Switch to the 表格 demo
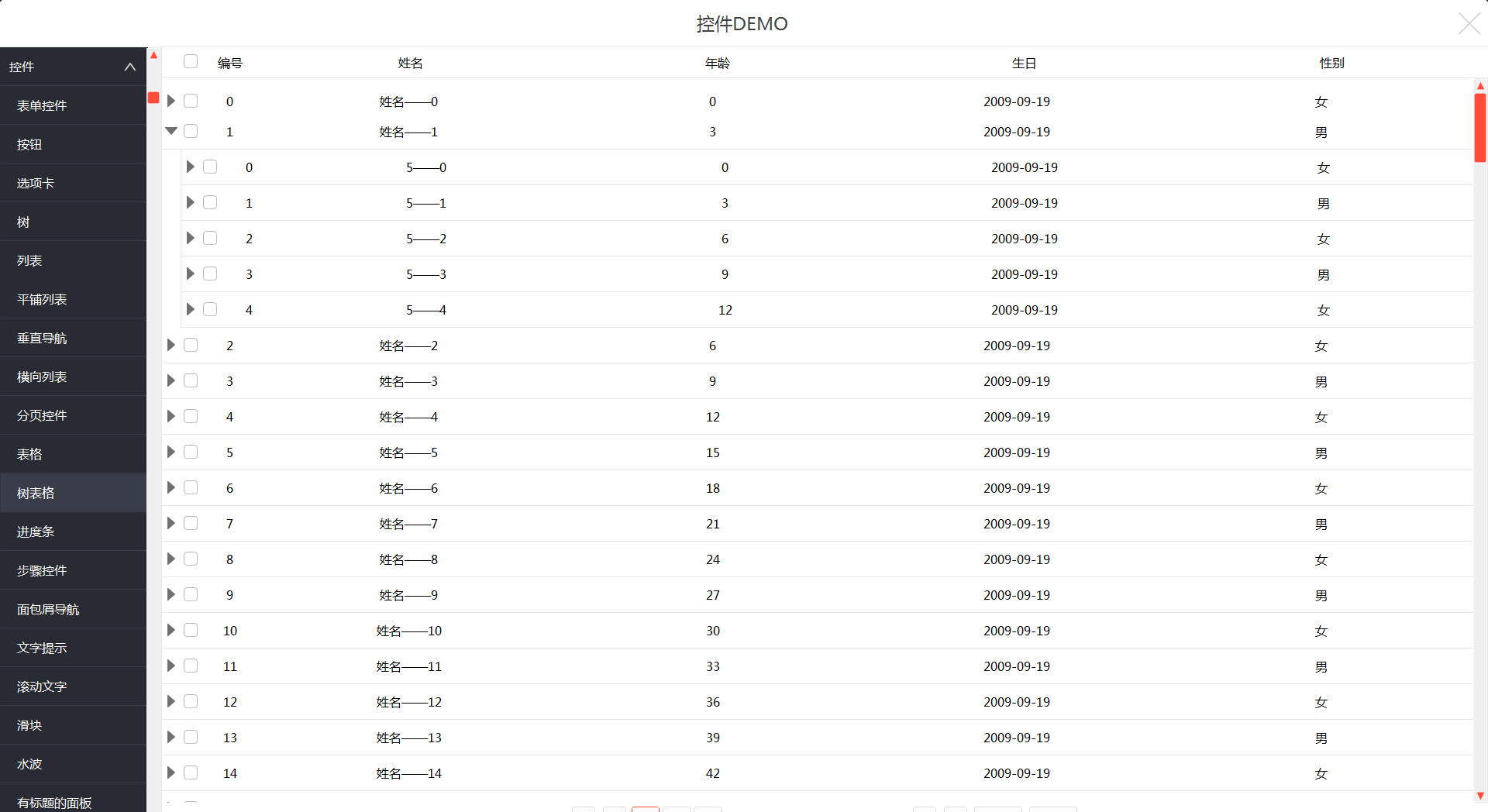The height and width of the screenshot is (812, 1488). tap(29, 454)
